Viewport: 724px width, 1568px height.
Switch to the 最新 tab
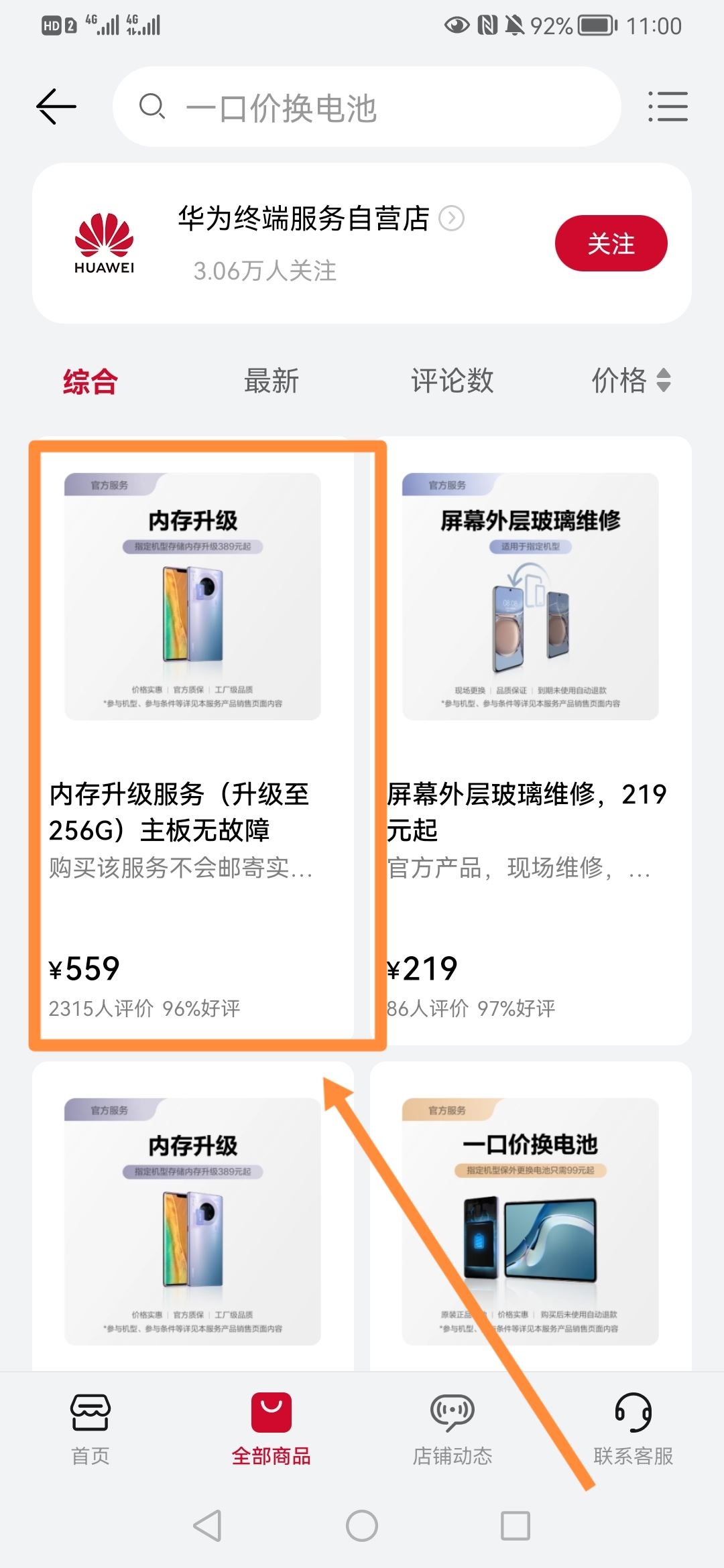[272, 381]
